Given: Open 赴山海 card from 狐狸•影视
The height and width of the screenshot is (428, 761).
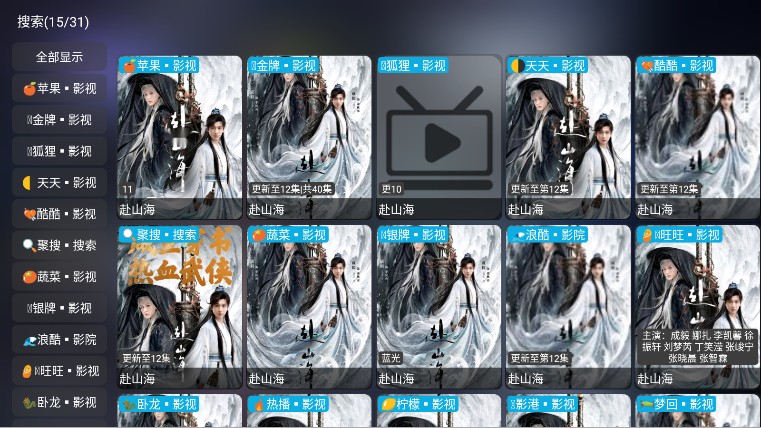Looking at the screenshot, I should [438, 137].
